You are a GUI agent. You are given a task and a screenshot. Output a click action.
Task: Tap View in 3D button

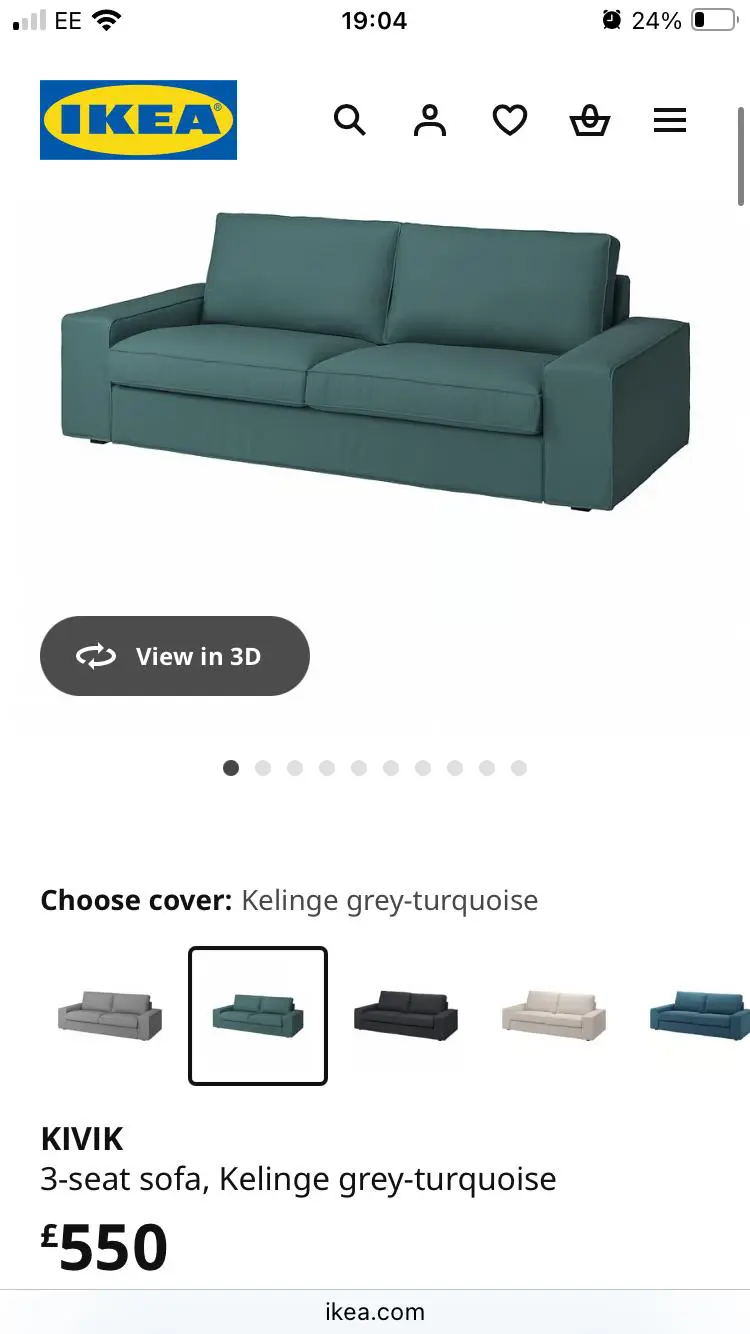pos(175,656)
